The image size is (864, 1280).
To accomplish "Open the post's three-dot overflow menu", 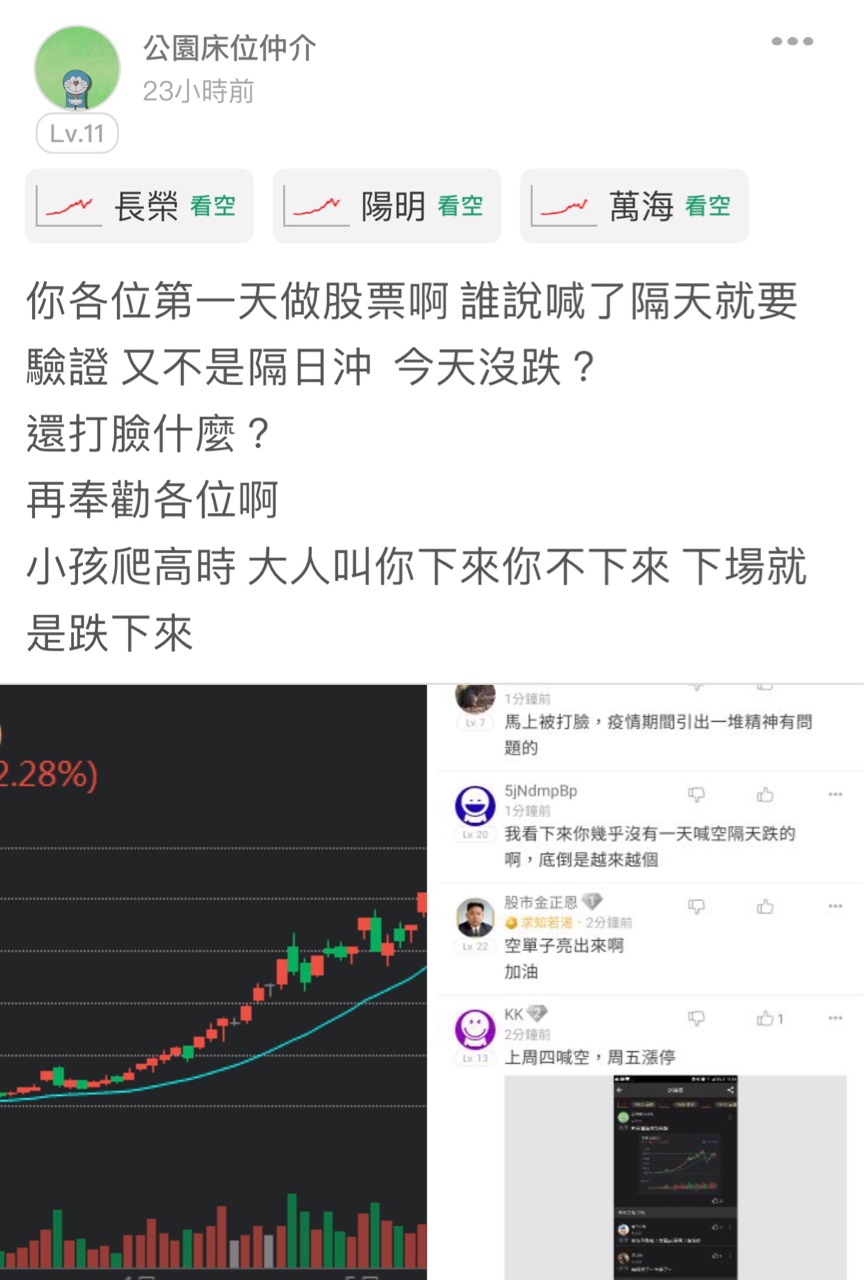I will pos(792,42).
